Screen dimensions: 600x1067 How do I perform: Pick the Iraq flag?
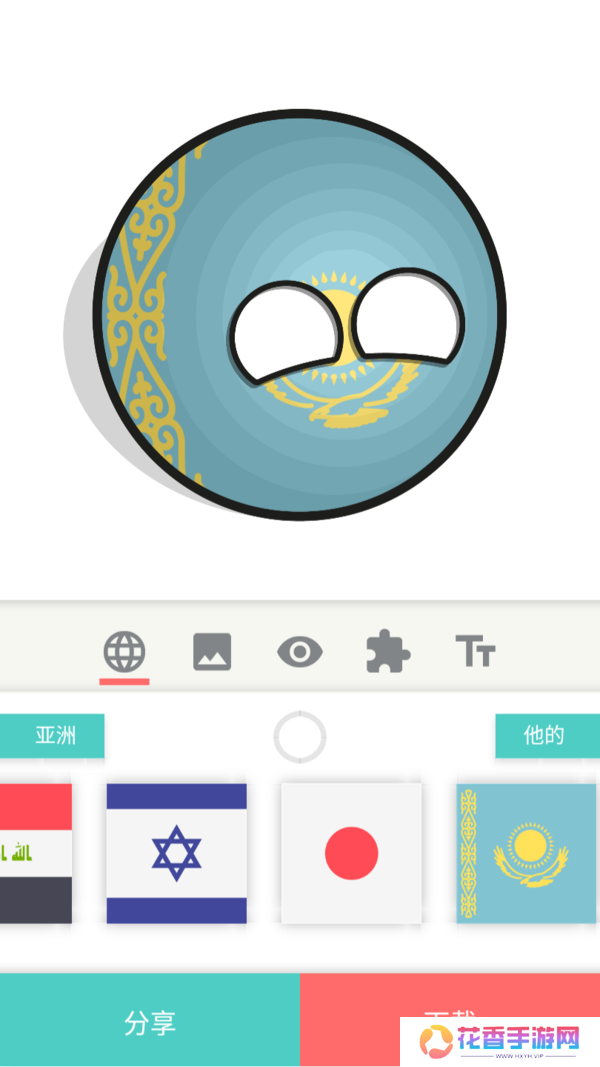point(35,853)
